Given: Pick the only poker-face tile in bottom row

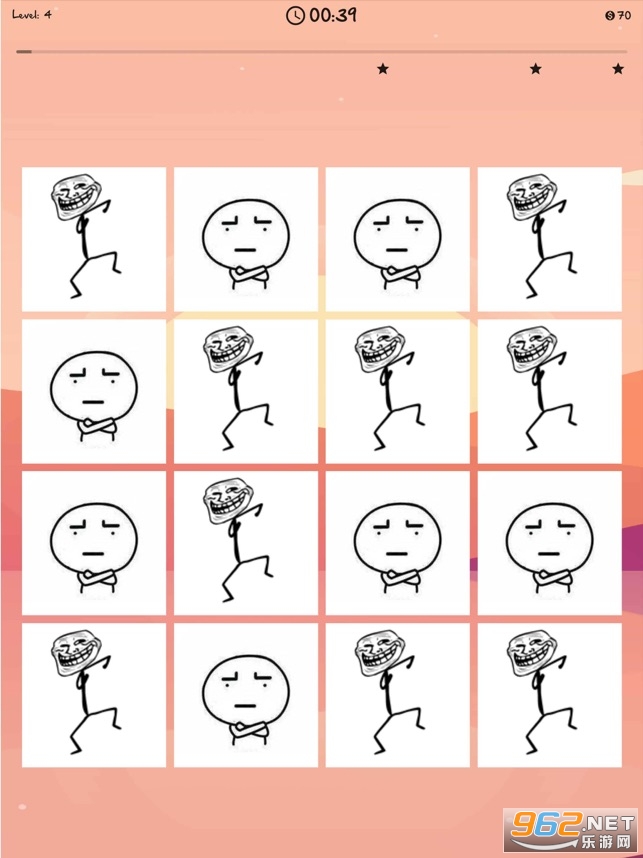Looking at the screenshot, I should coord(246,695).
